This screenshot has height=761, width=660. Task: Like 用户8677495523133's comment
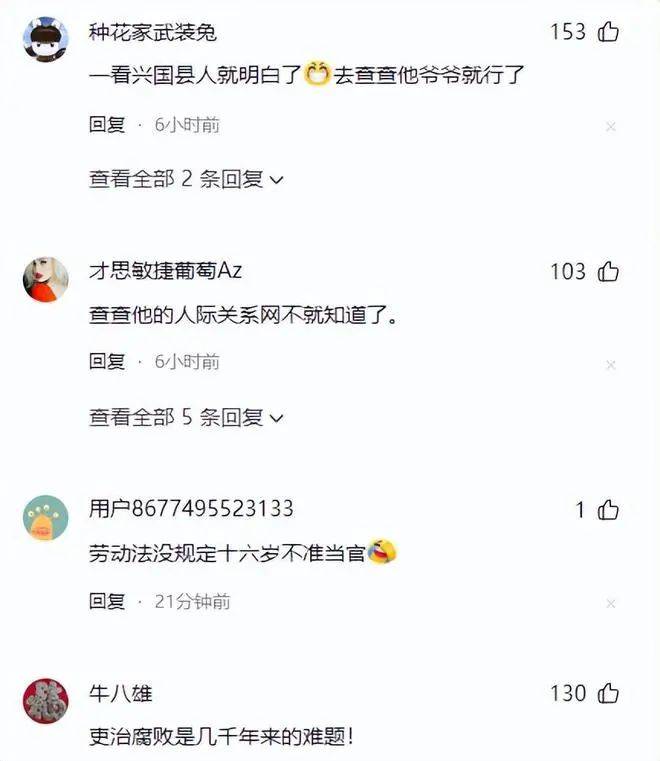(x=608, y=510)
